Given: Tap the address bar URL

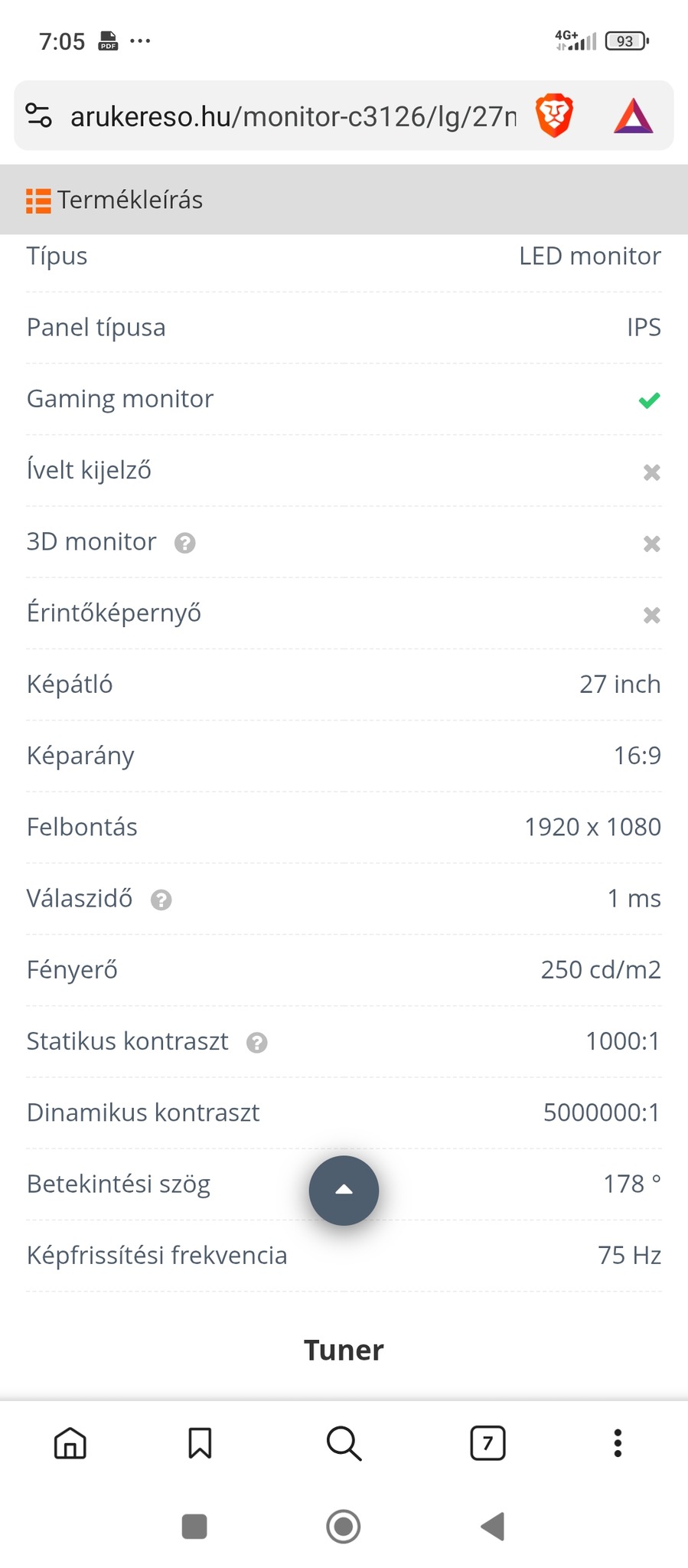Looking at the screenshot, I should (292, 116).
